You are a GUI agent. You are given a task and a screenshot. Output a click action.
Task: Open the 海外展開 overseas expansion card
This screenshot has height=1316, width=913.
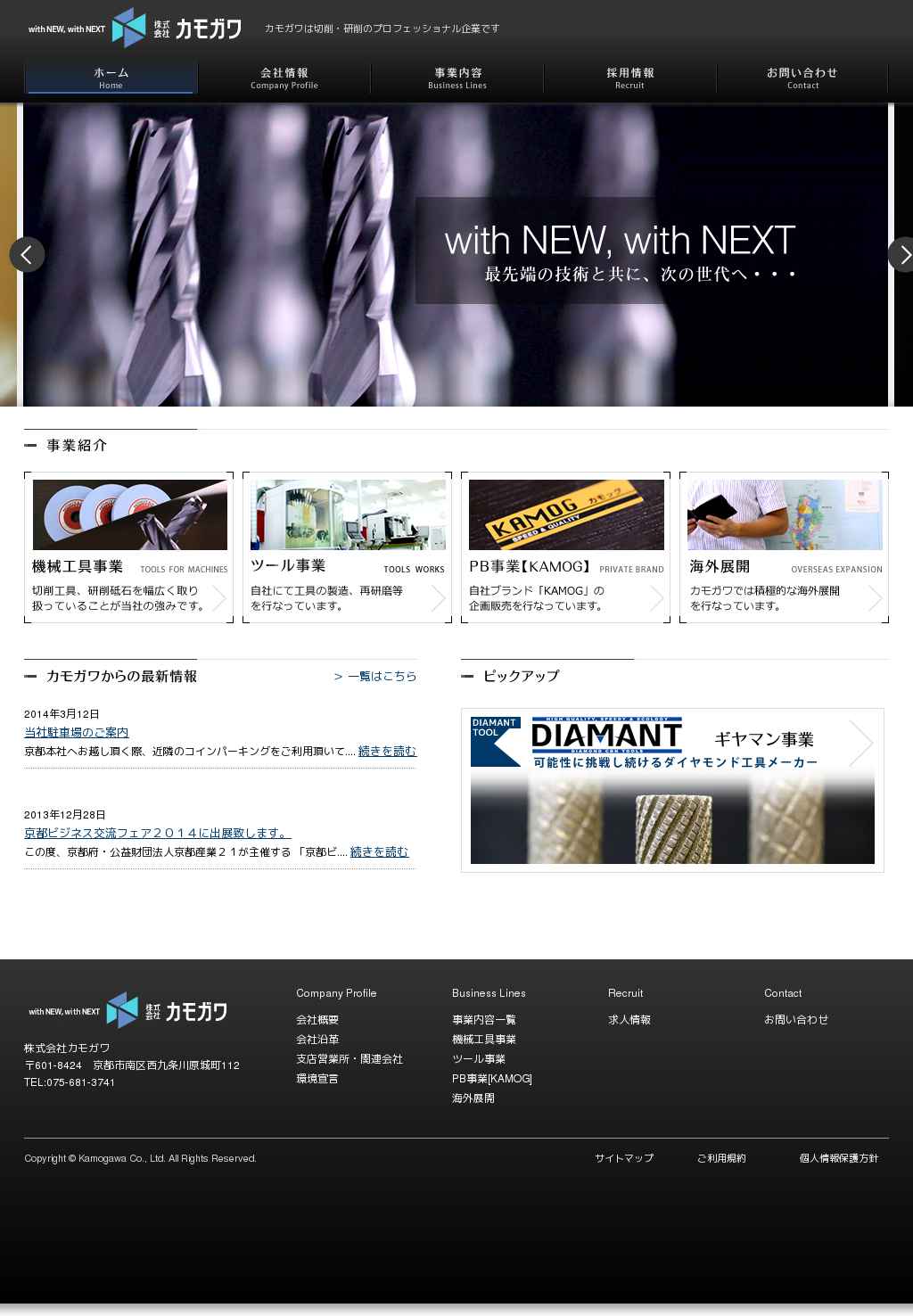click(784, 547)
